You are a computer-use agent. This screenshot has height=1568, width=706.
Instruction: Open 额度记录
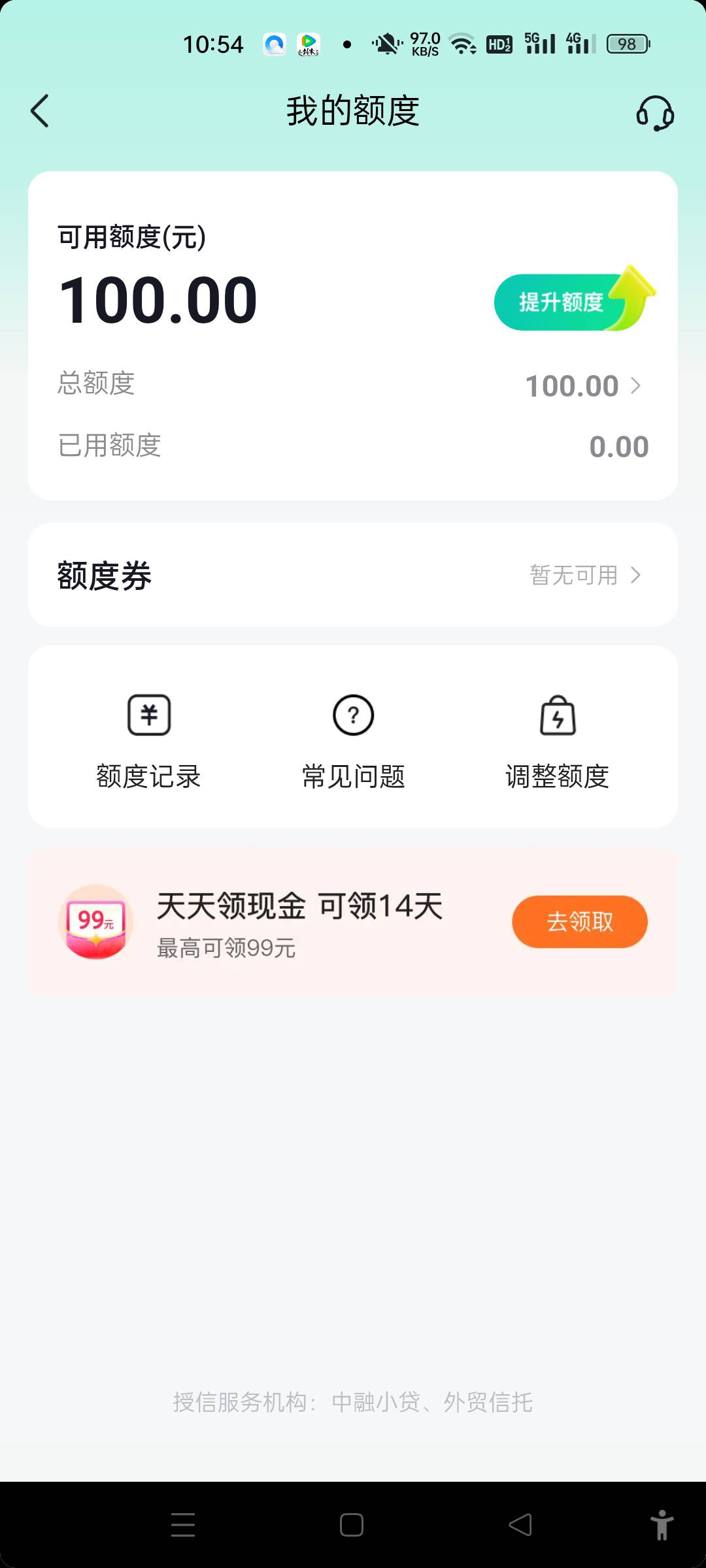tap(148, 740)
